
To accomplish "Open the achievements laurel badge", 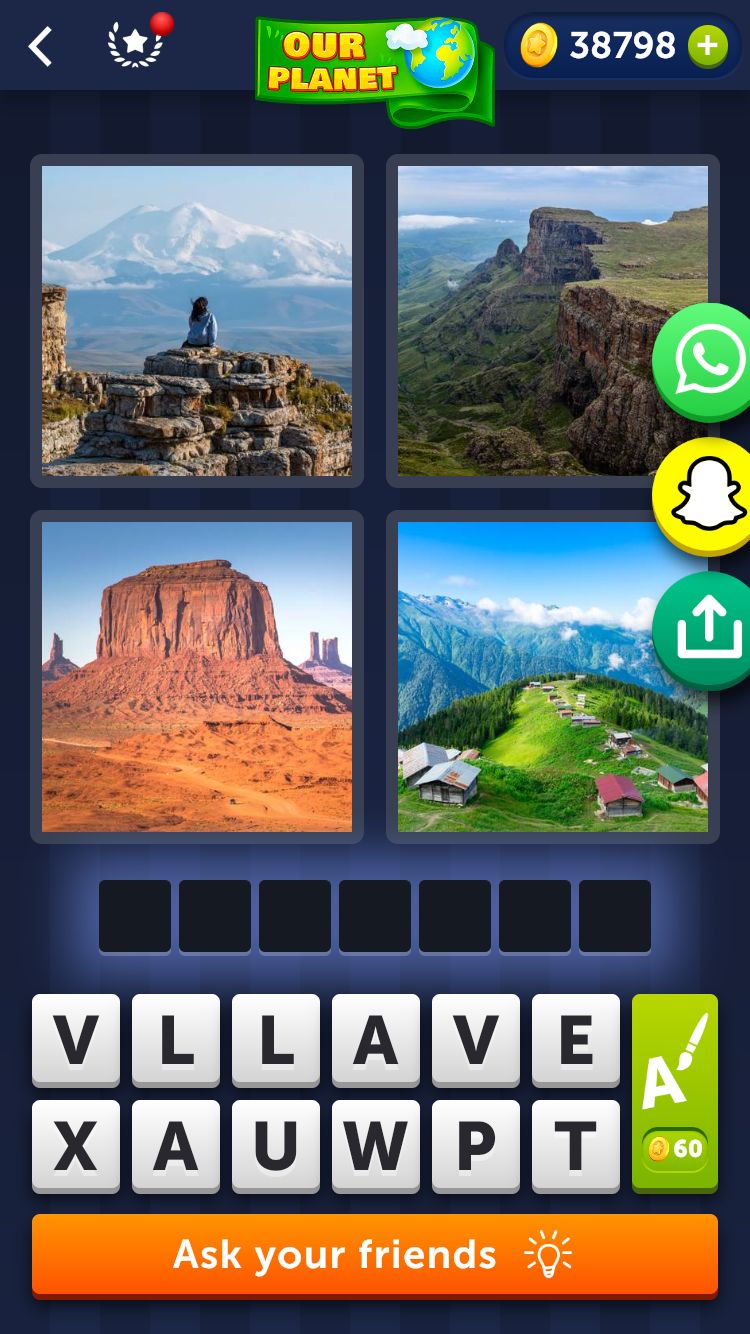I will [136, 46].
